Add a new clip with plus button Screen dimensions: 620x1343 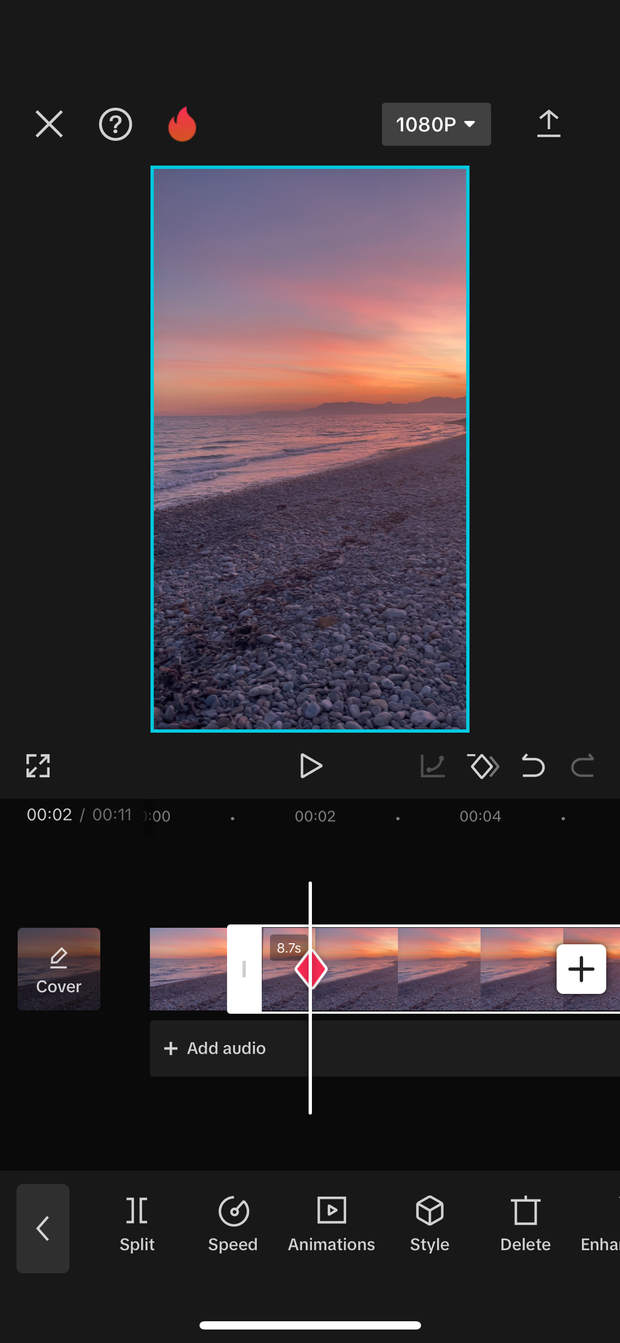[581, 968]
